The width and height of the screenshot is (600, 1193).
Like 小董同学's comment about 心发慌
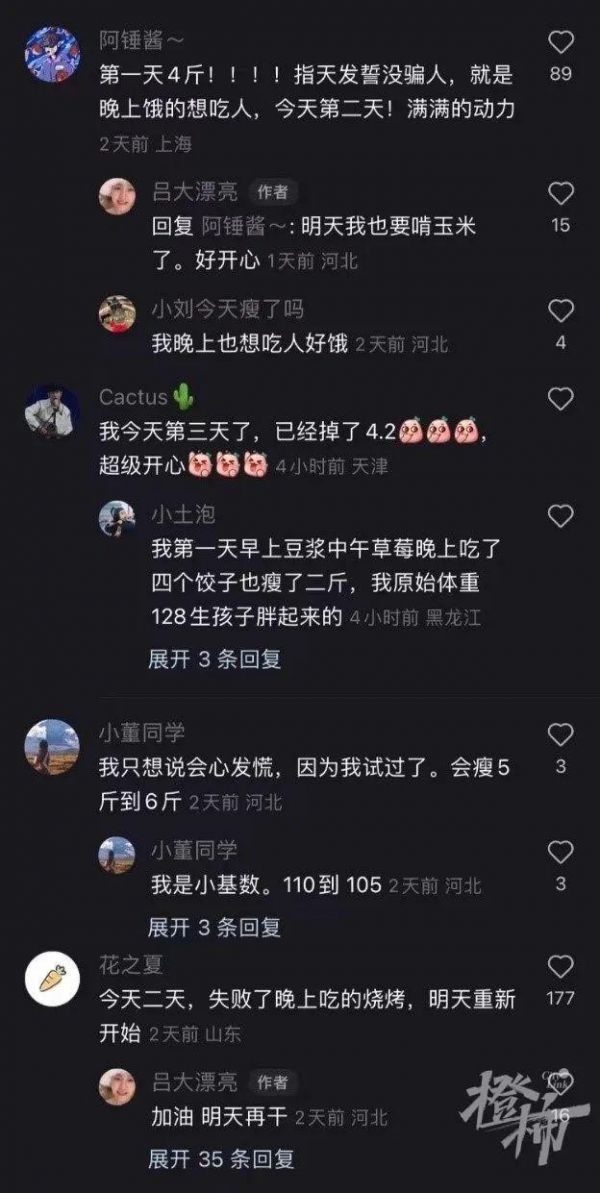pyautogui.click(x=562, y=735)
